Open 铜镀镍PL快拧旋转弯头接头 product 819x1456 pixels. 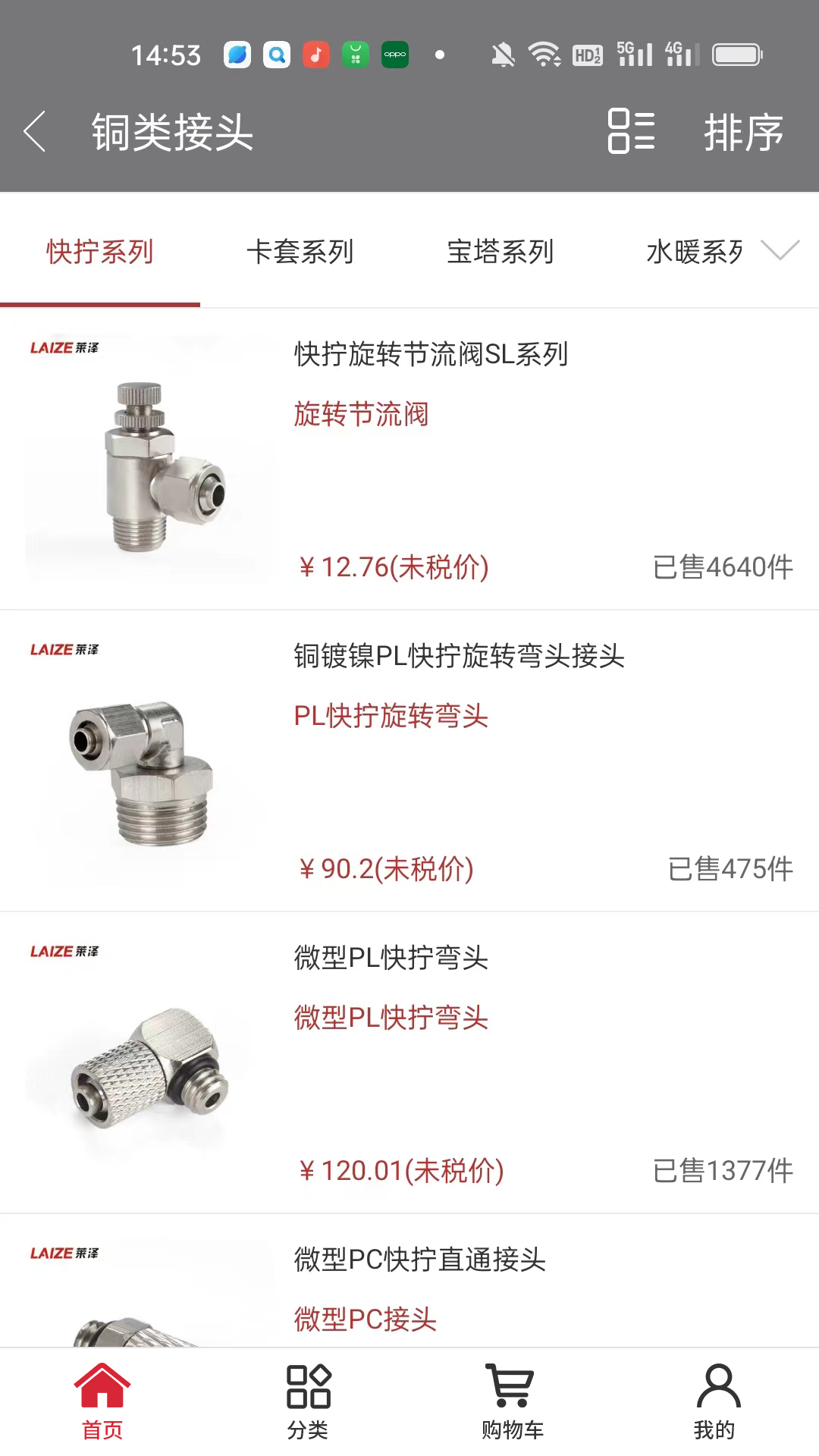(x=460, y=657)
